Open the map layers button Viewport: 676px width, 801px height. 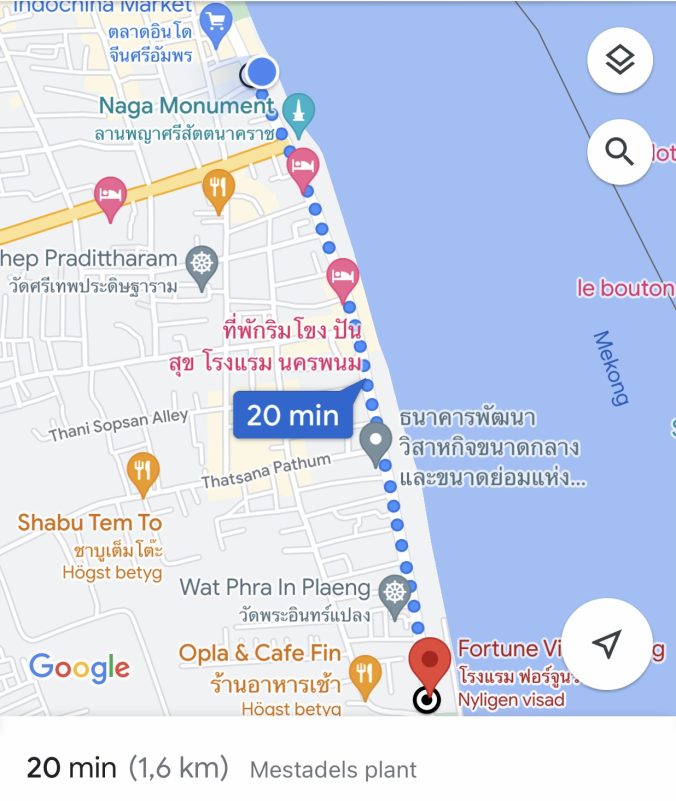[620, 61]
